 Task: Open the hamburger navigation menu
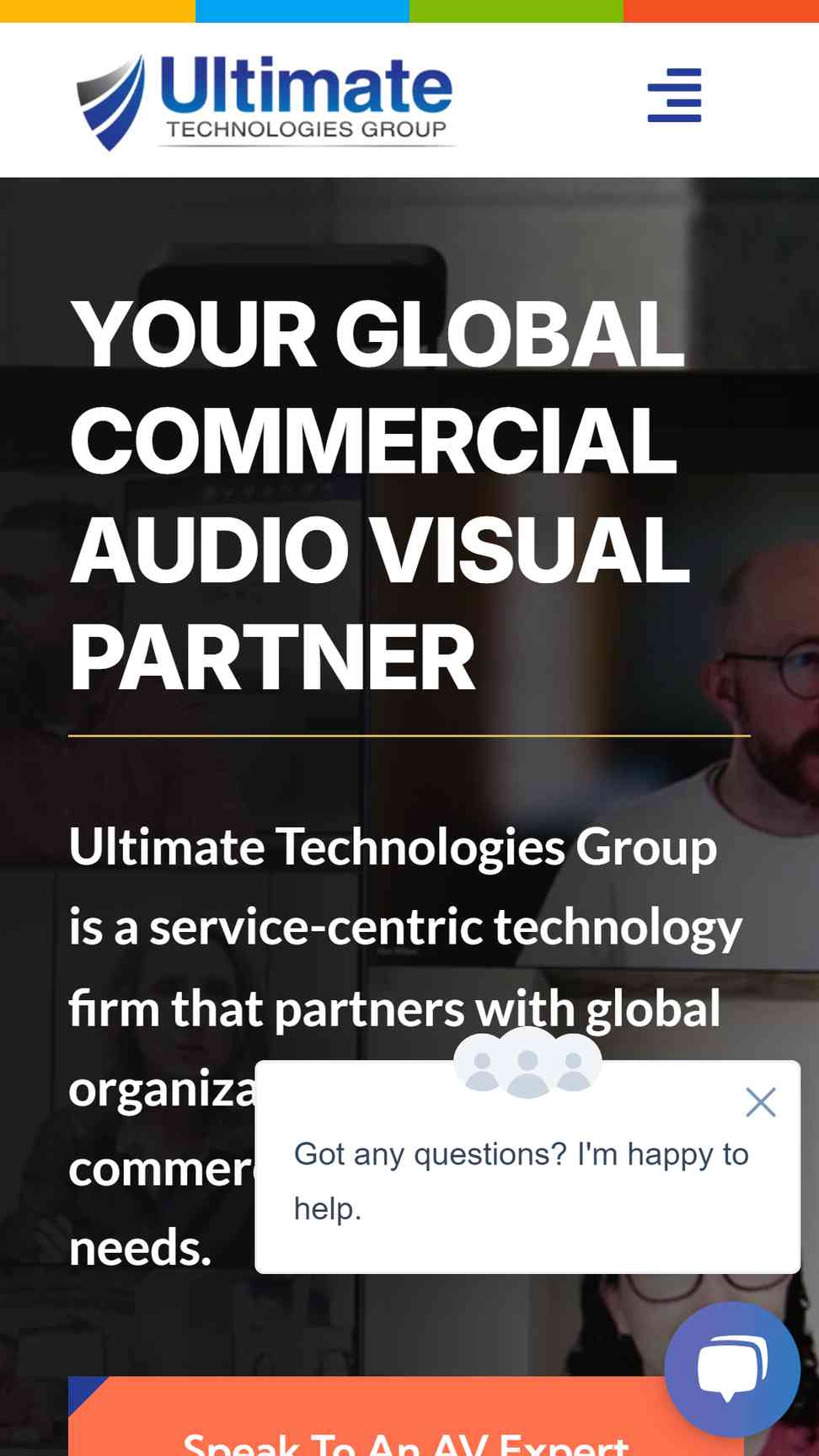click(x=674, y=95)
